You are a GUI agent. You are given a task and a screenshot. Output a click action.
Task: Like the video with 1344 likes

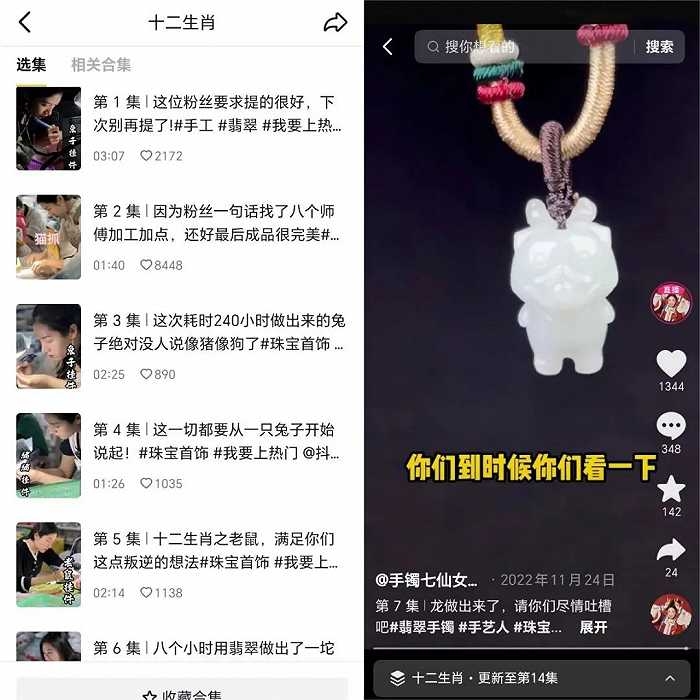pyautogui.click(x=671, y=364)
